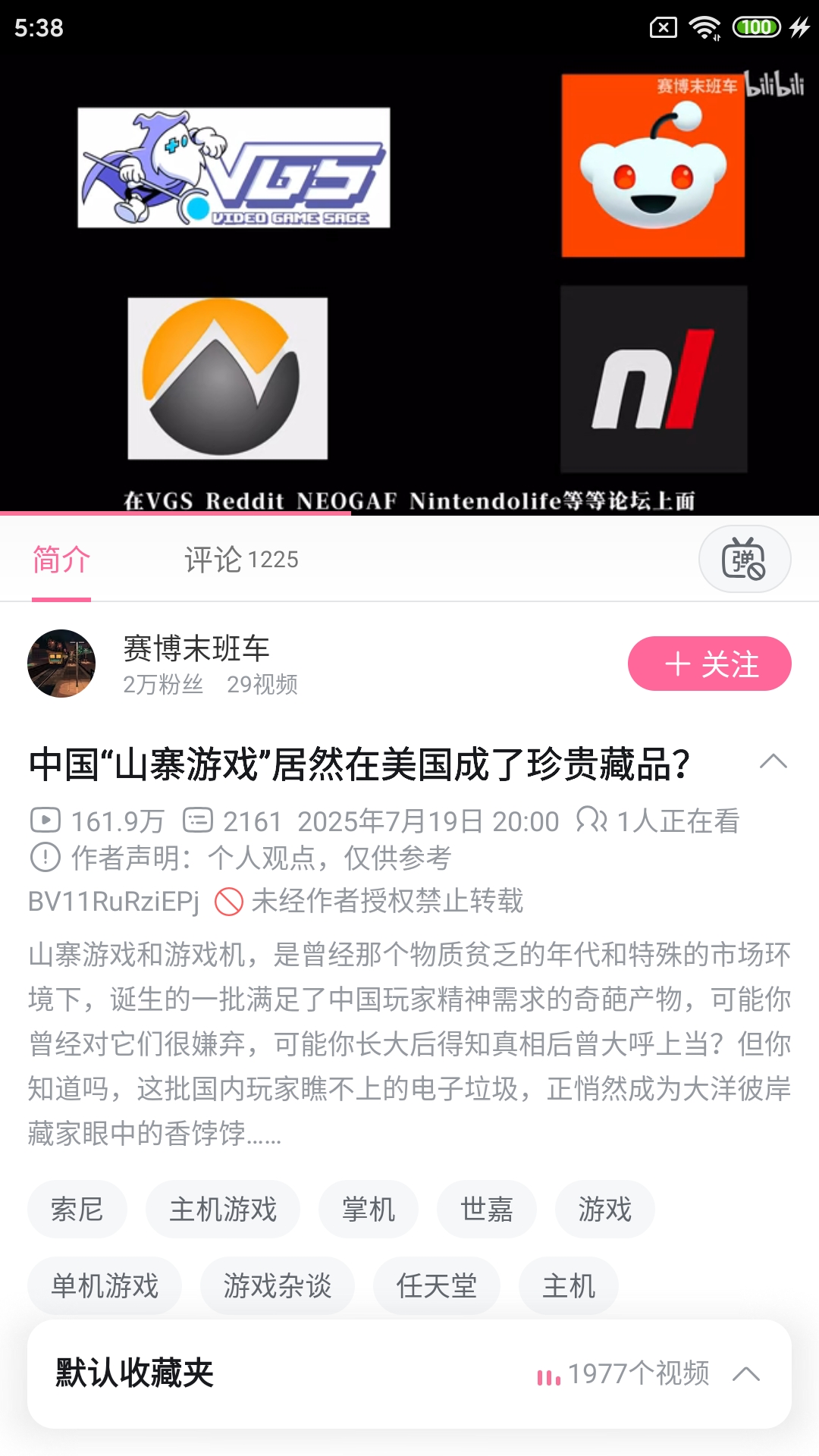Open the 主机游戏 tag
Image resolution: width=819 pixels, height=1456 pixels.
[223, 1209]
